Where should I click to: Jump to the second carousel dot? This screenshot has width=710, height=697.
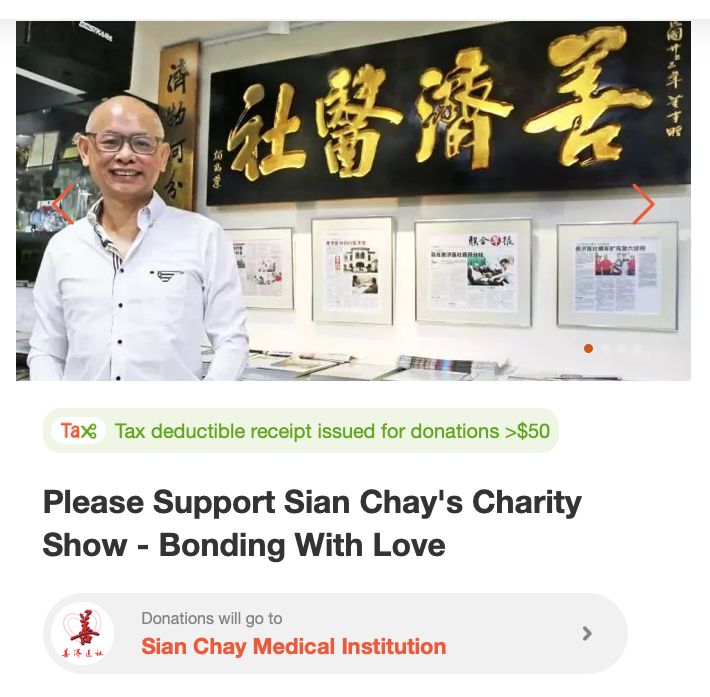pos(605,349)
